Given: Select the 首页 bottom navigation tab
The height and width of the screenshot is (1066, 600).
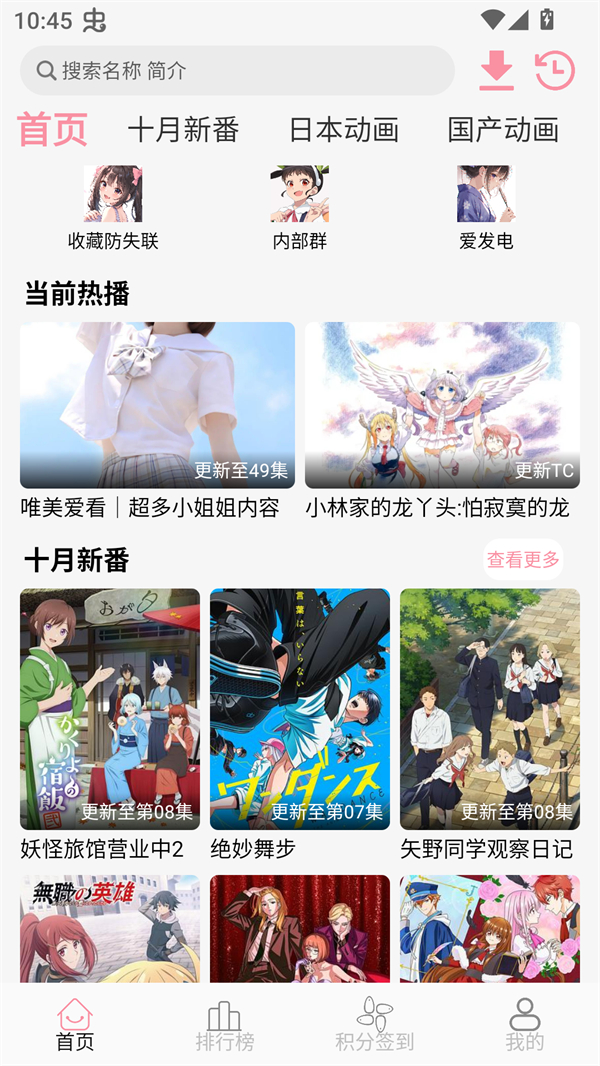Looking at the screenshot, I should coord(75,1025).
